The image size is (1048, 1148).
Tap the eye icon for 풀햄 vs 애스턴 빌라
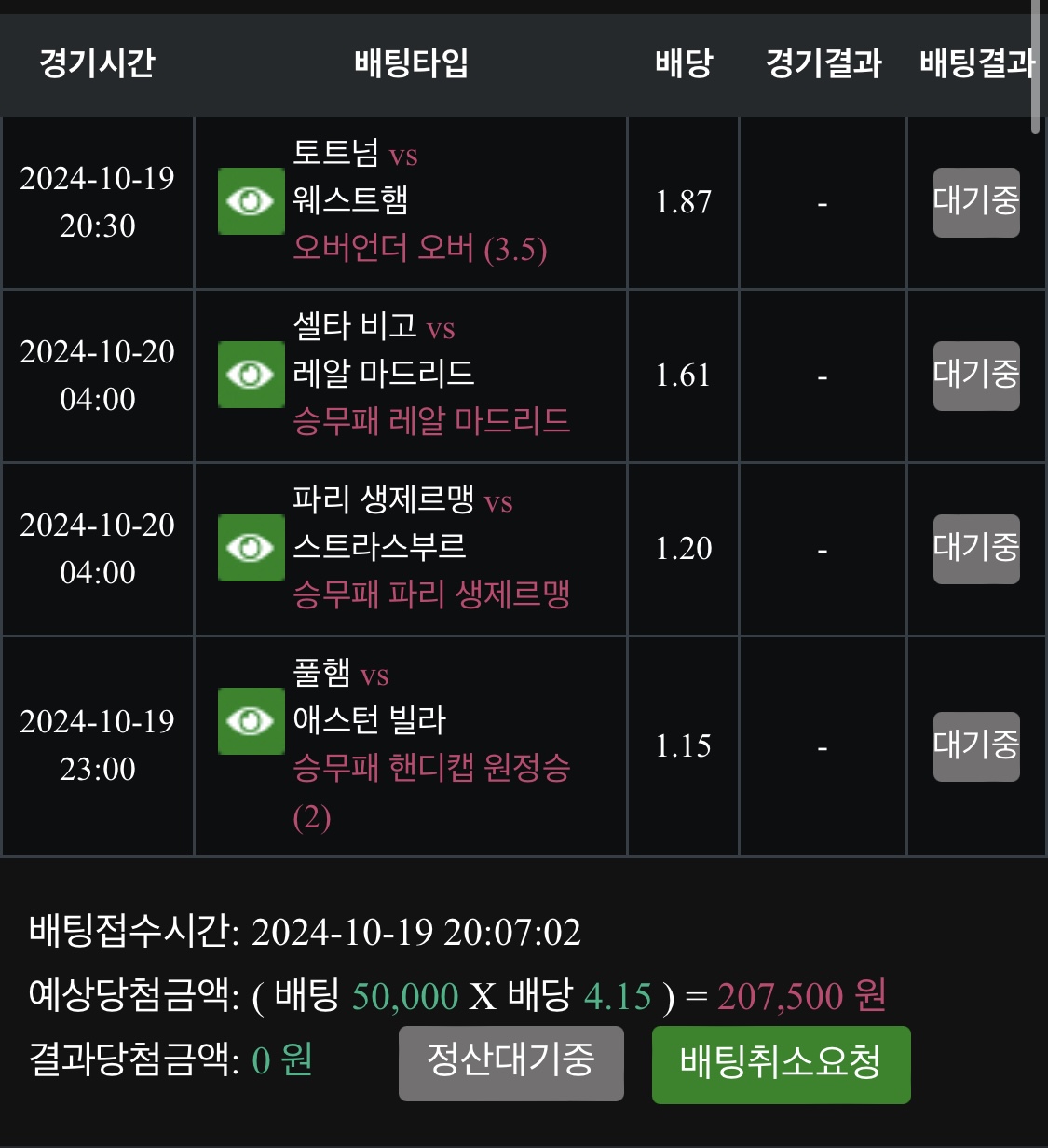[251, 720]
